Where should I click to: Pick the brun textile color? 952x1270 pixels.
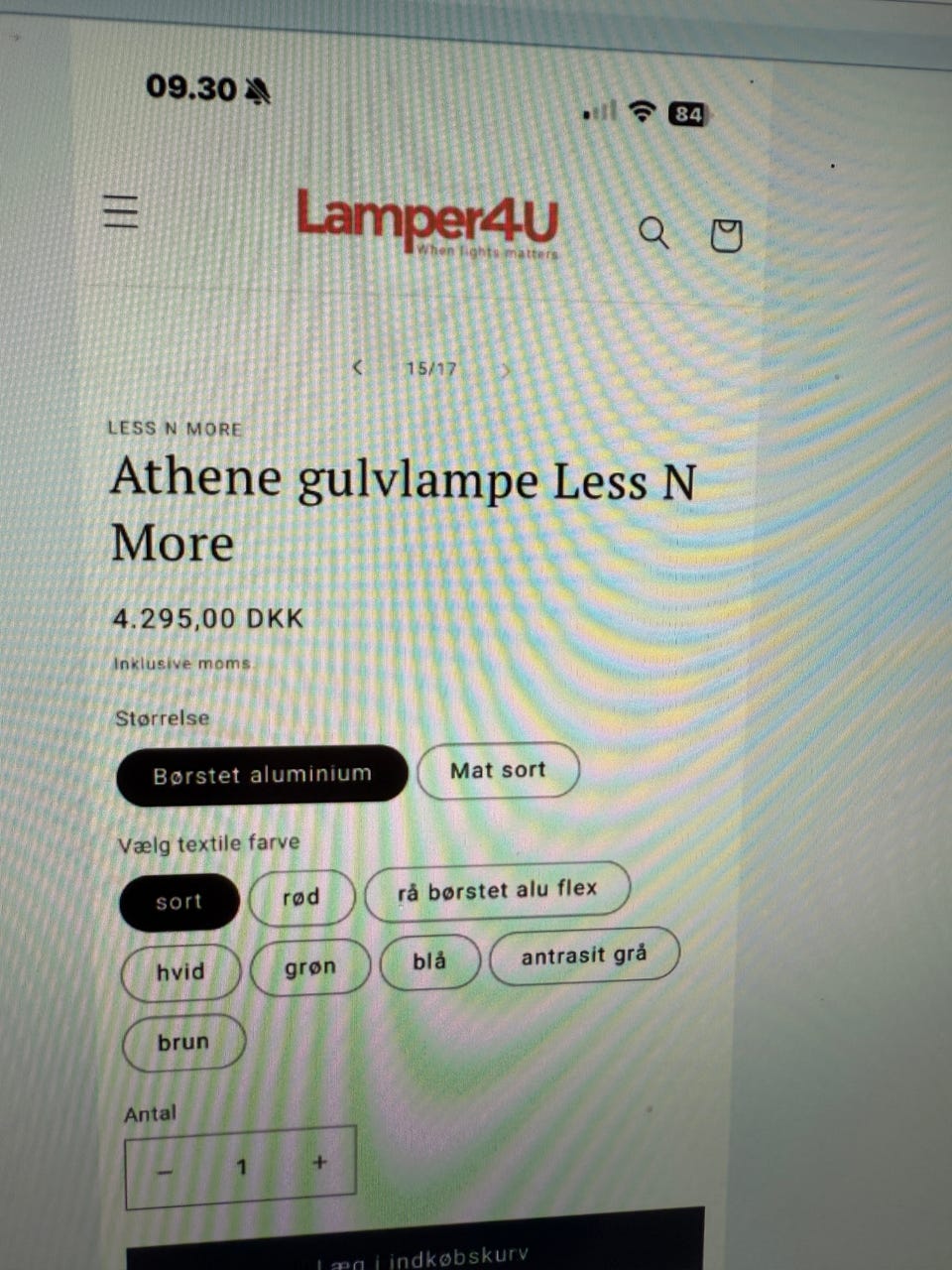[182, 1042]
